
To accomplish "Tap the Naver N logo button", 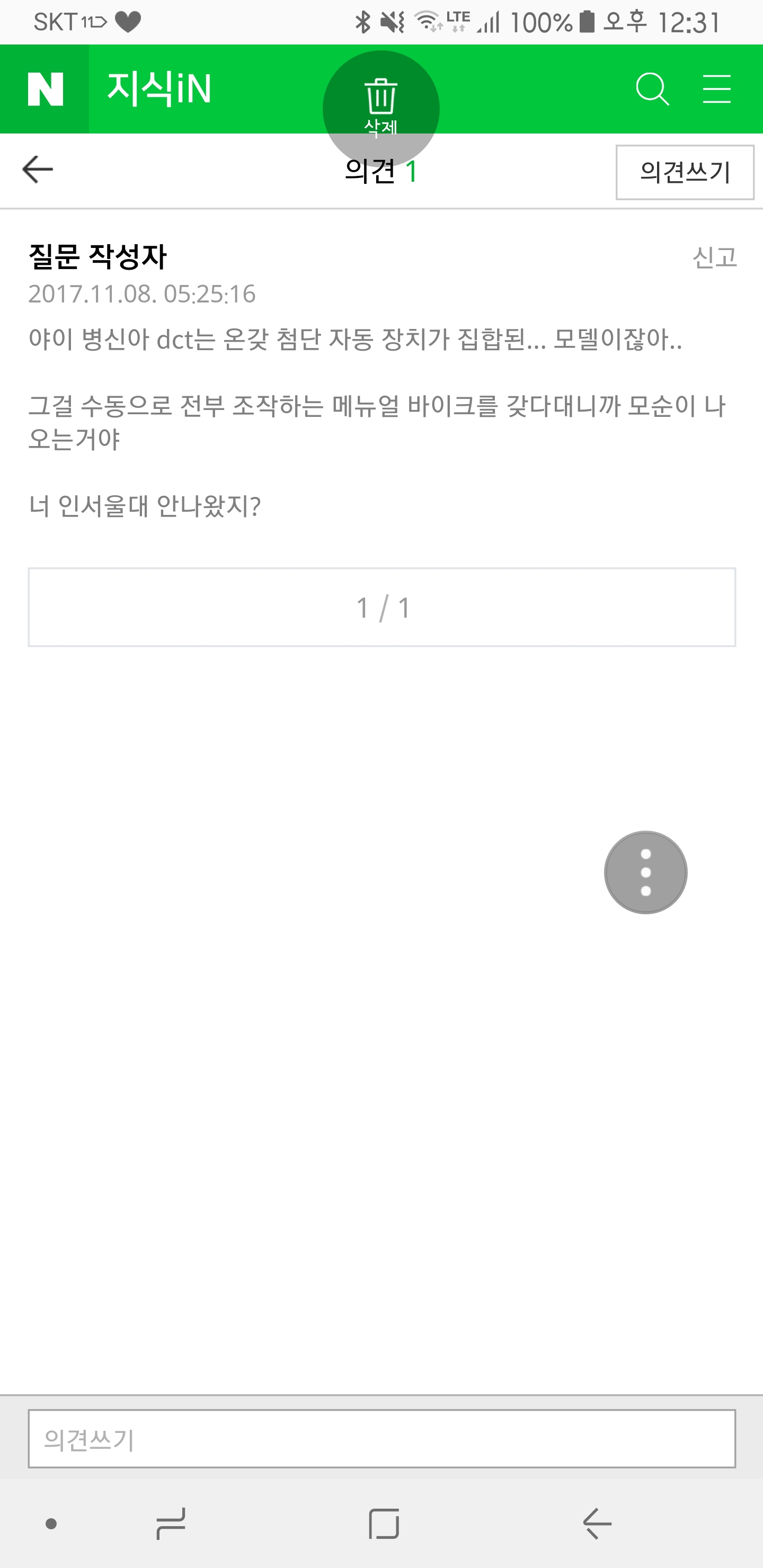I will click(x=45, y=89).
